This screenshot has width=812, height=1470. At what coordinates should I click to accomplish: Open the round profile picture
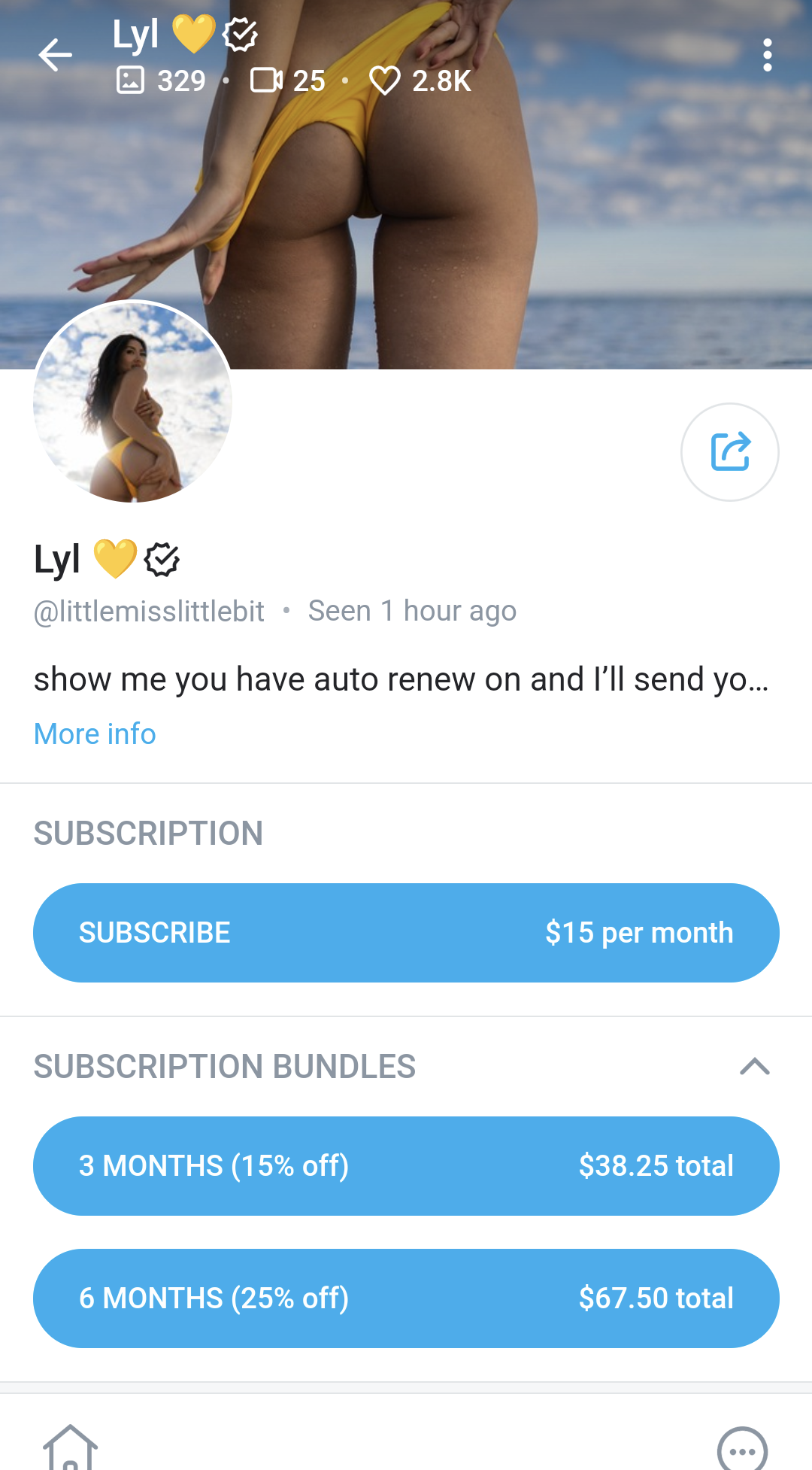click(x=132, y=402)
